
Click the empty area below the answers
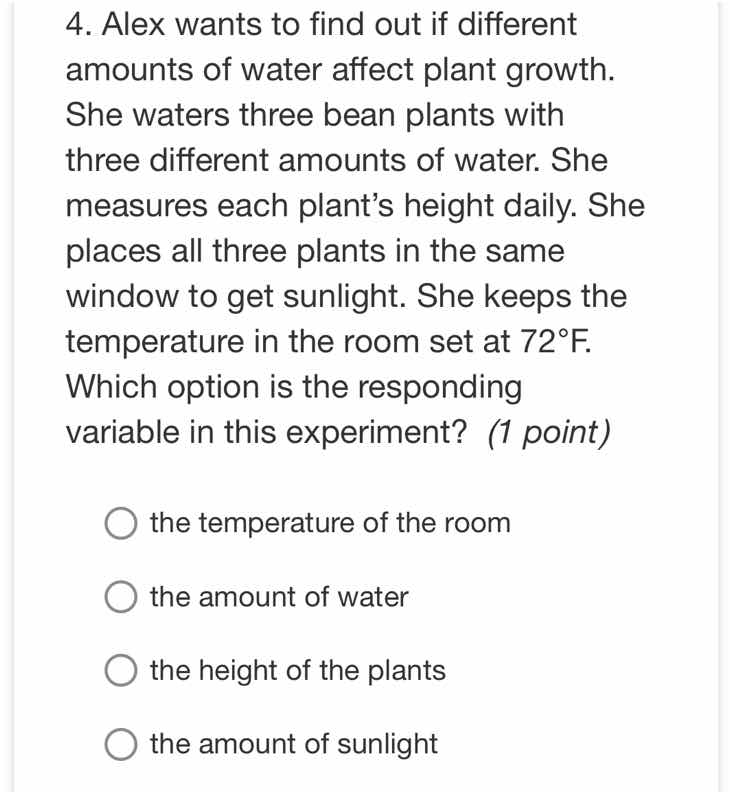point(365,780)
